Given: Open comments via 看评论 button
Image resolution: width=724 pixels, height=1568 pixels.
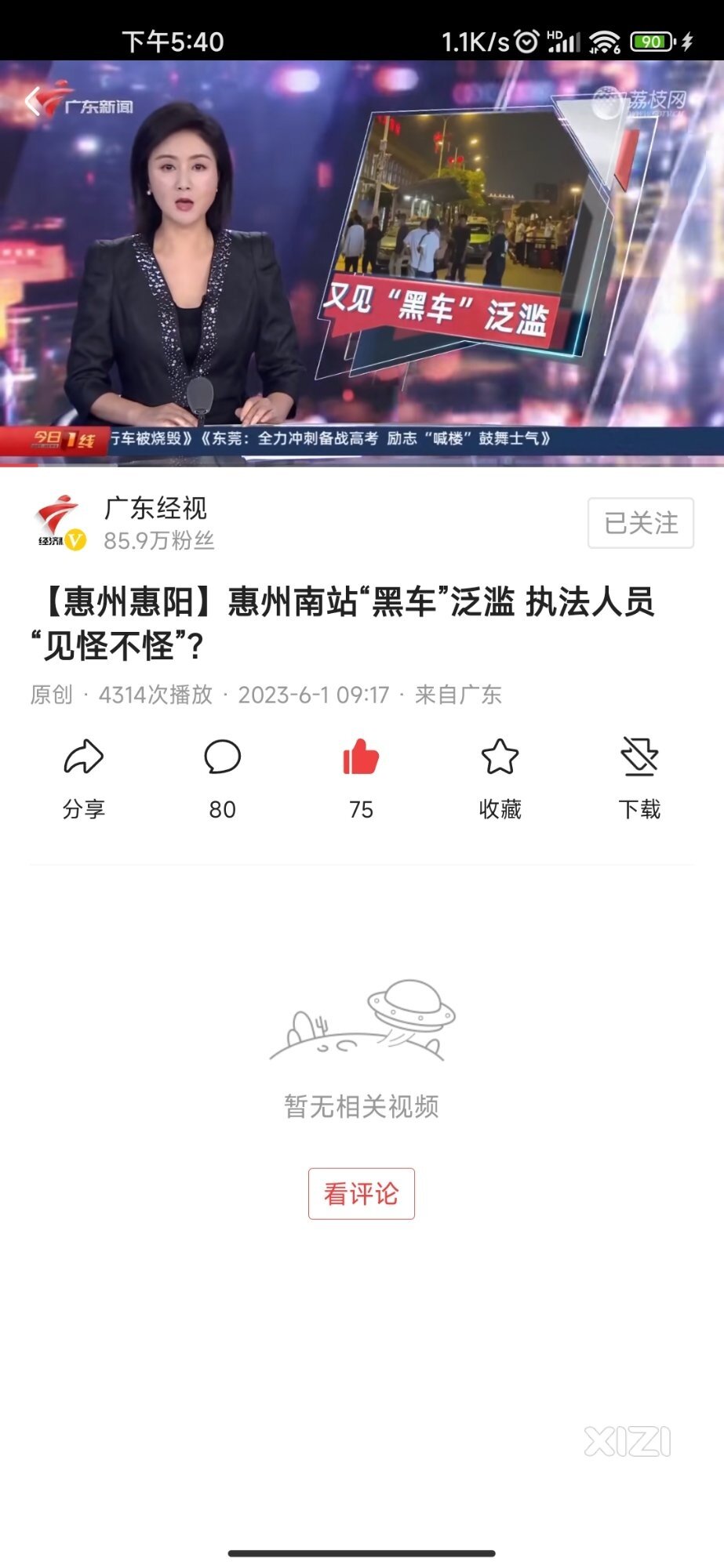Looking at the screenshot, I should [361, 1193].
